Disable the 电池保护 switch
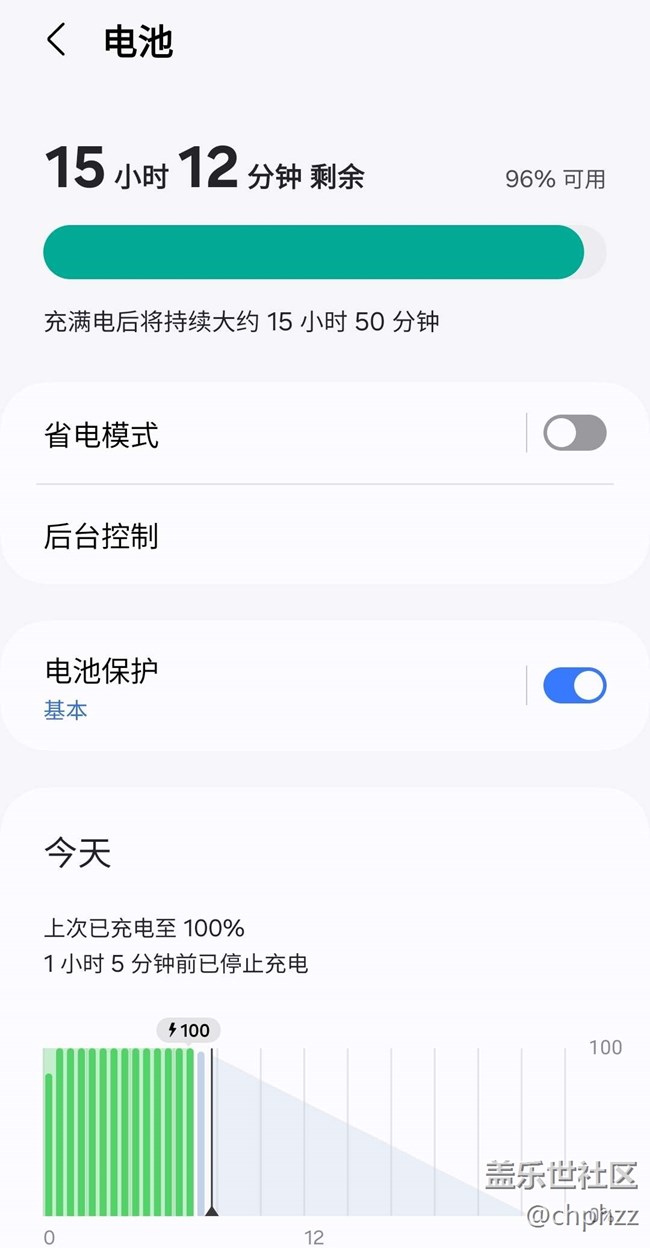The width and height of the screenshot is (650, 1248). click(x=574, y=686)
